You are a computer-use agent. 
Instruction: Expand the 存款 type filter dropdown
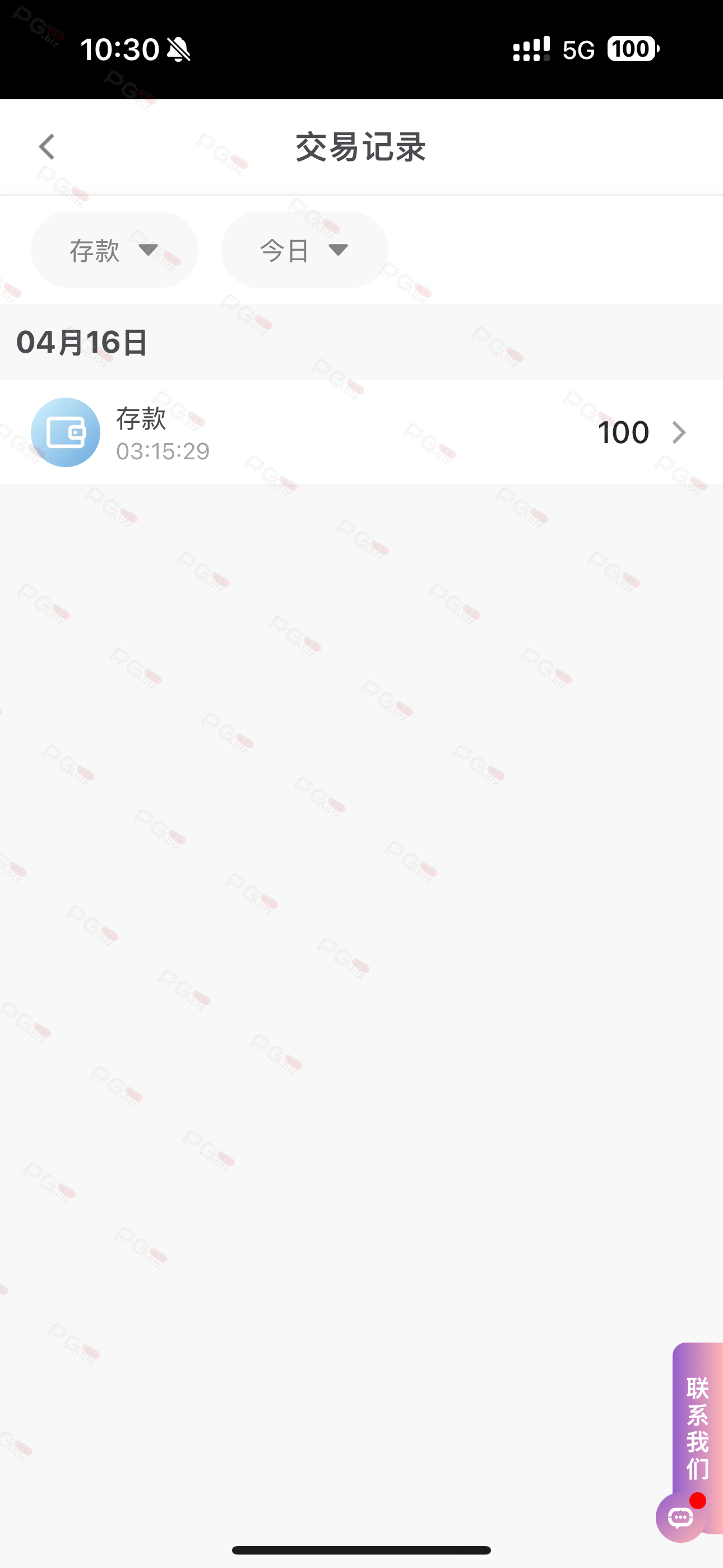pyautogui.click(x=114, y=250)
